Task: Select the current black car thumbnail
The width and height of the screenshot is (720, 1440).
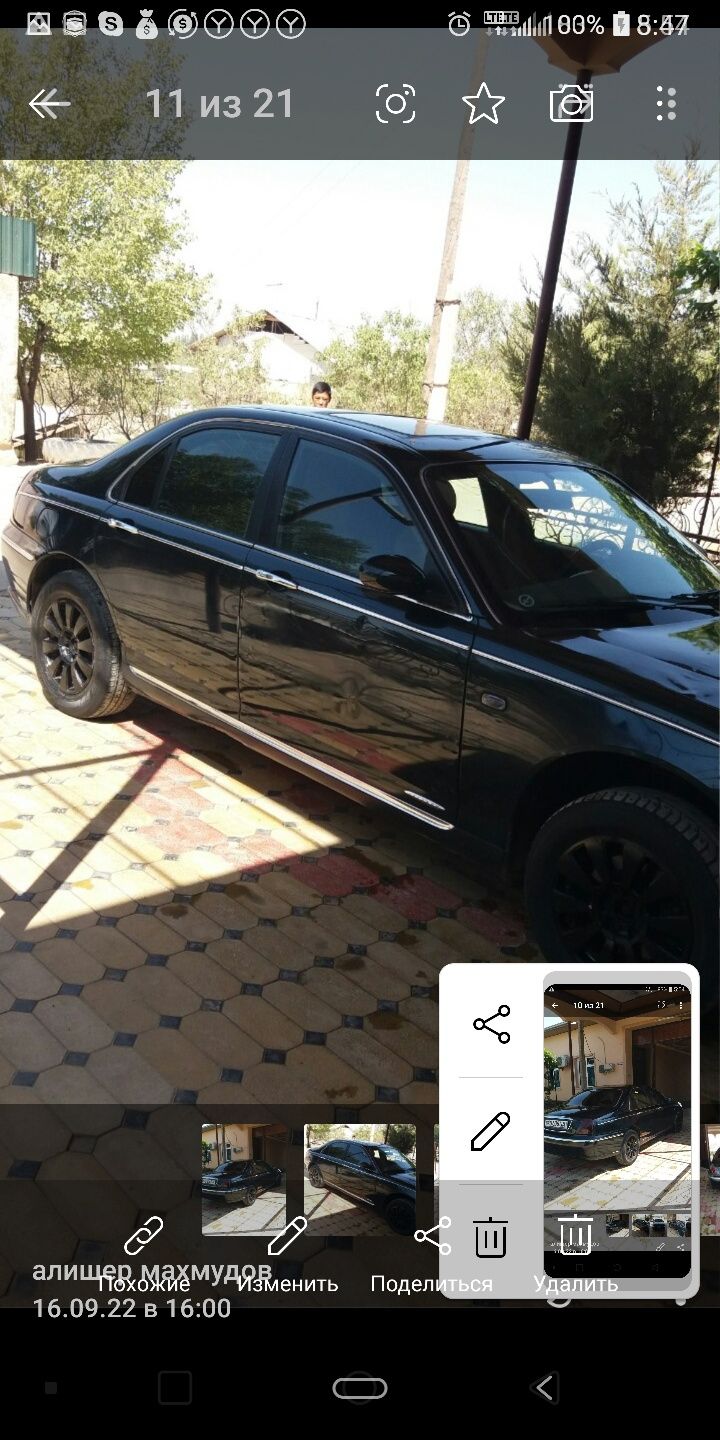Action: [359, 1179]
